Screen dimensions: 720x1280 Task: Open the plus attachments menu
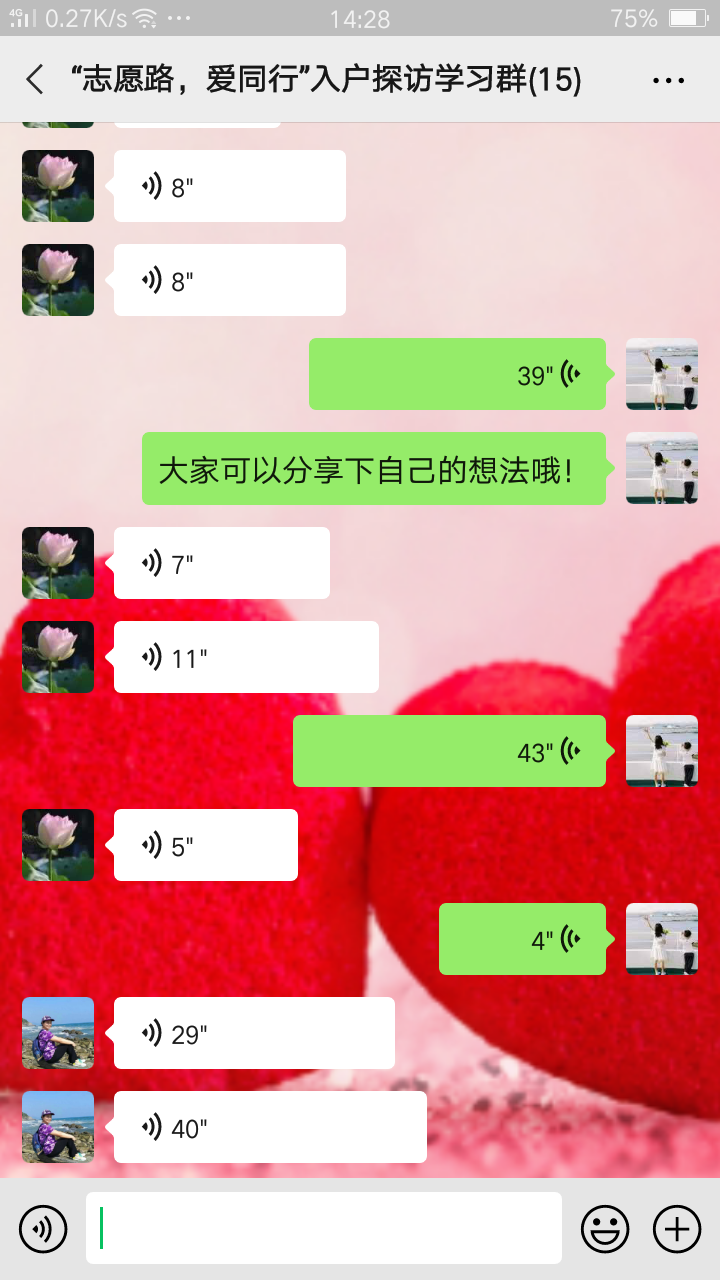677,1228
